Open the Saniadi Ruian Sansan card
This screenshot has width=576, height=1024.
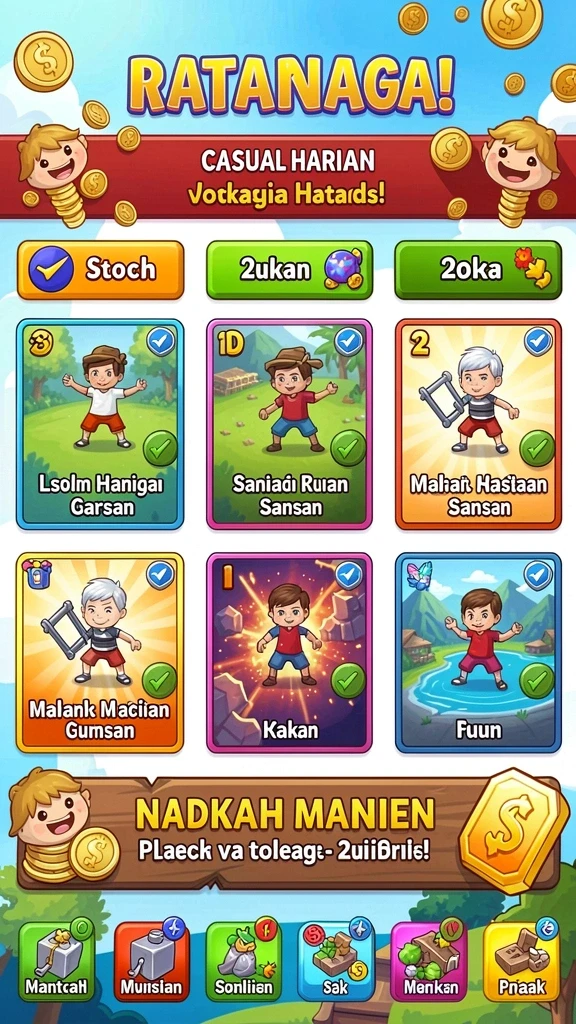pyautogui.click(x=289, y=424)
